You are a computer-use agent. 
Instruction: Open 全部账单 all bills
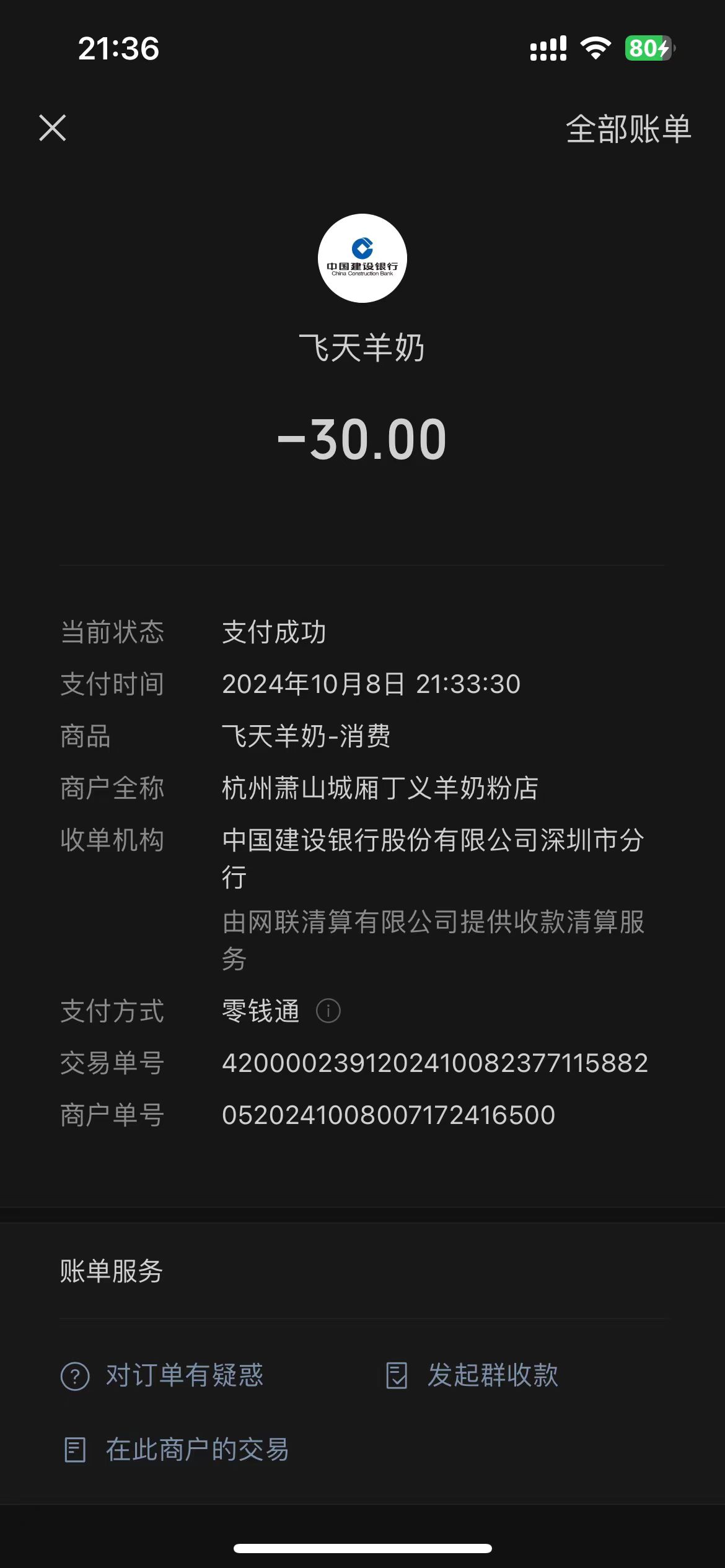628,129
